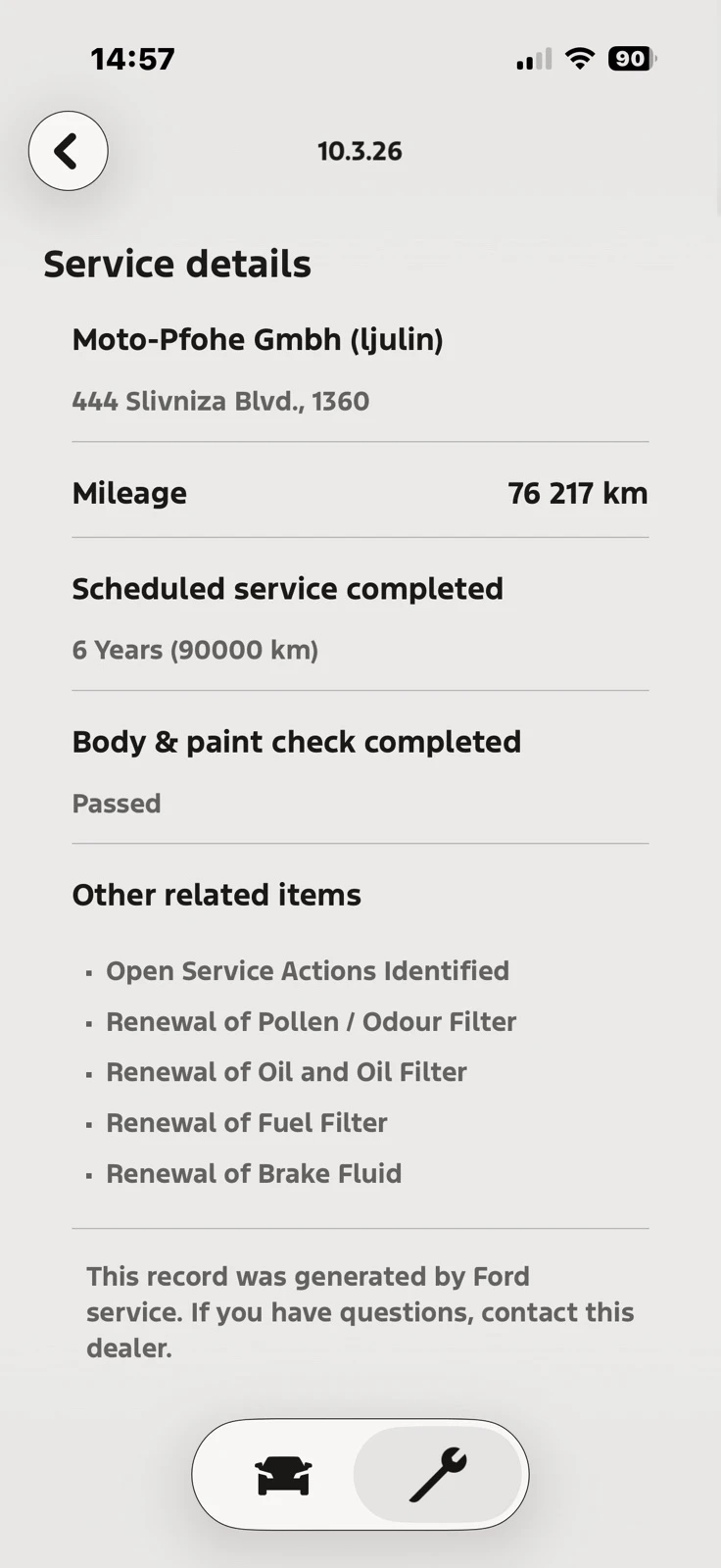Open Moto-Pfohe Gmbh (ljulin) dealer entry

258,339
